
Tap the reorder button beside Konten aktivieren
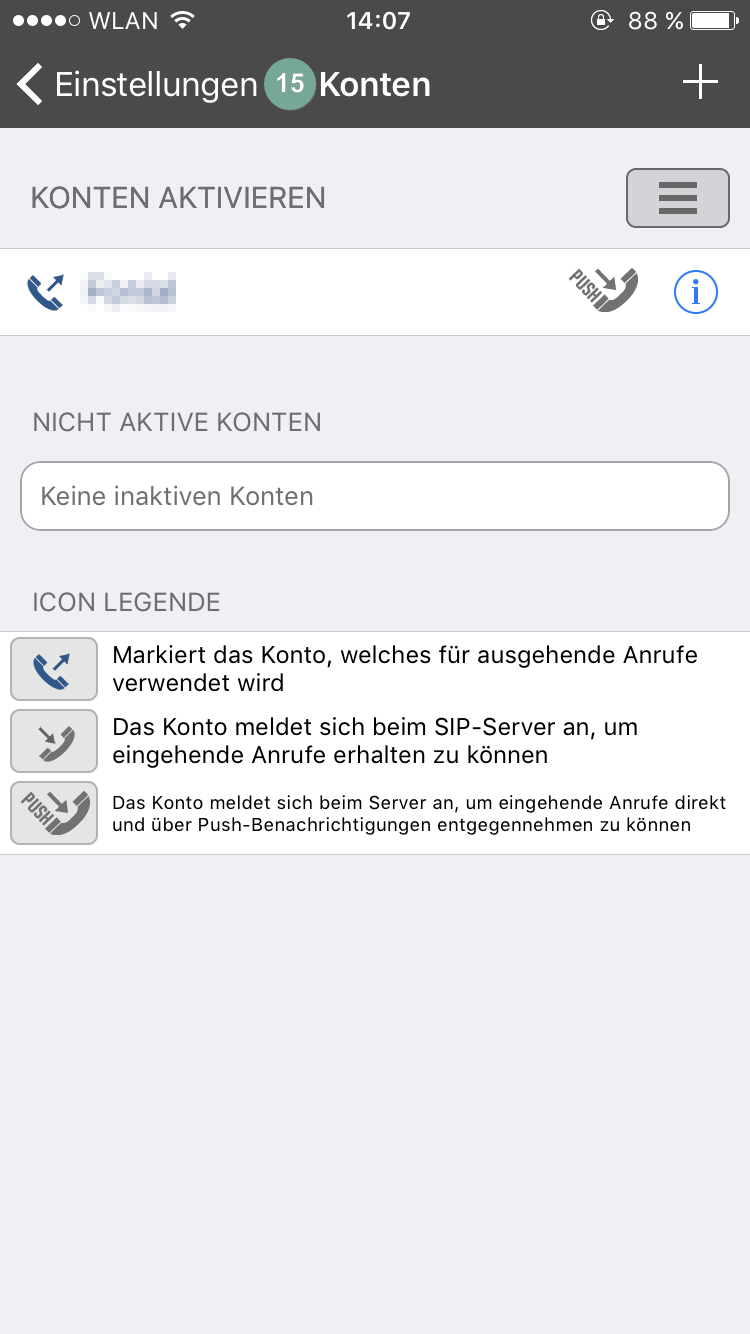click(x=678, y=198)
